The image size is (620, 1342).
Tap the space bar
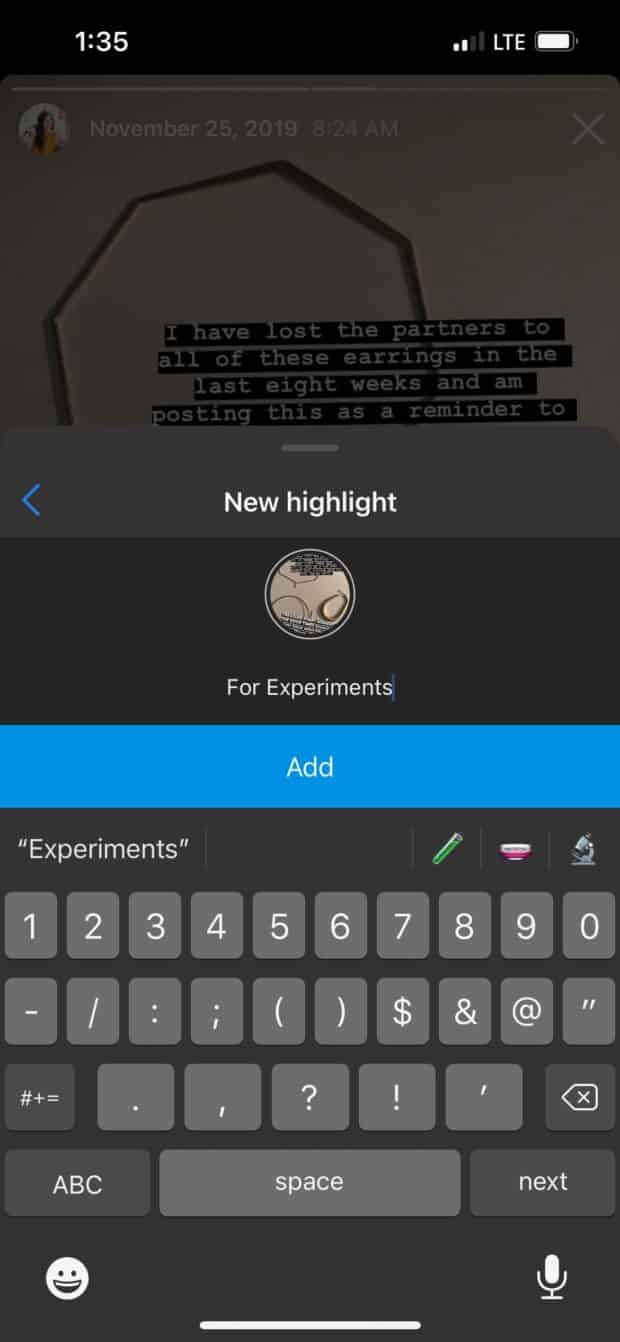pos(309,1182)
